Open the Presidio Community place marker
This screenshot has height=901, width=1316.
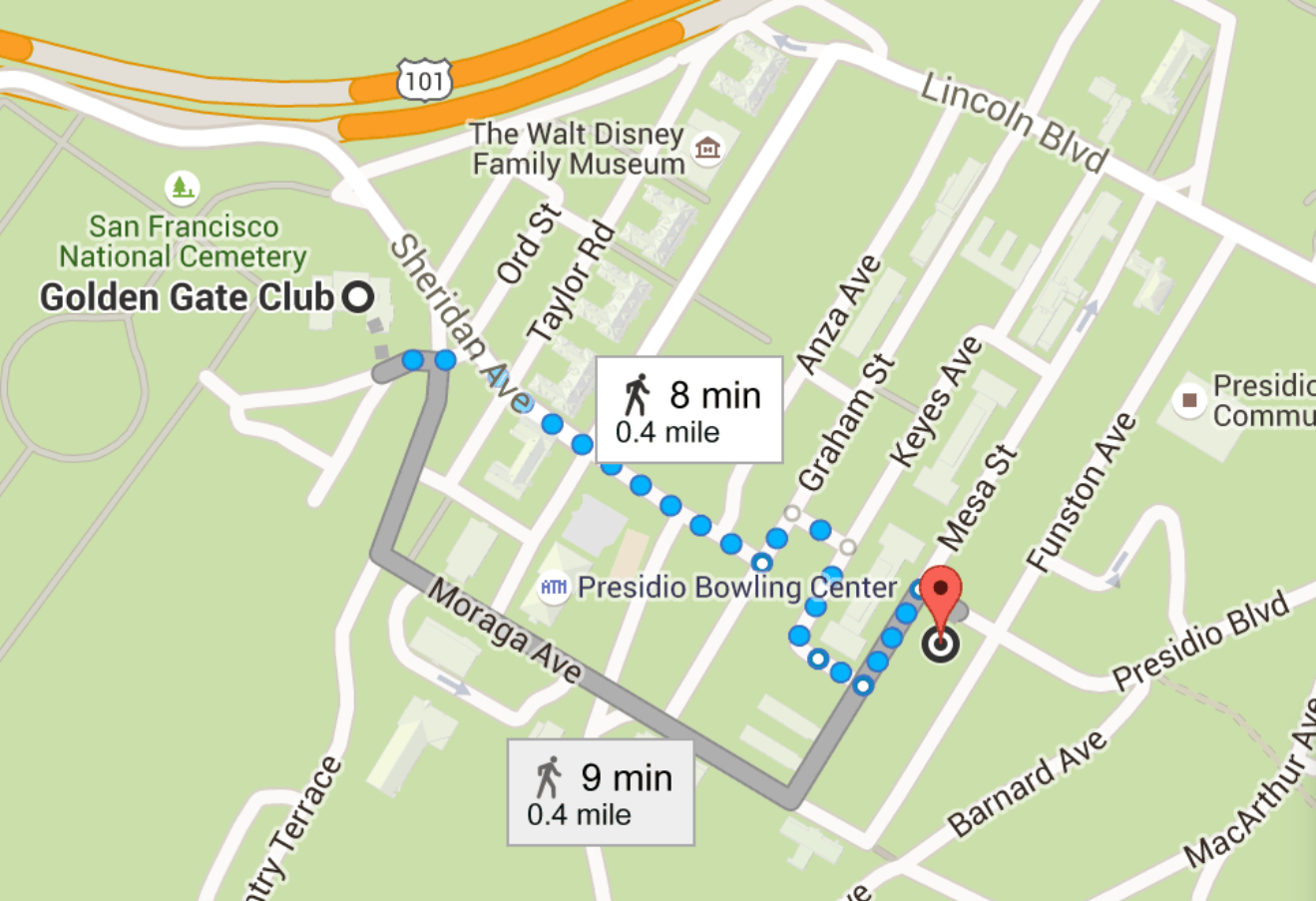(x=1188, y=400)
